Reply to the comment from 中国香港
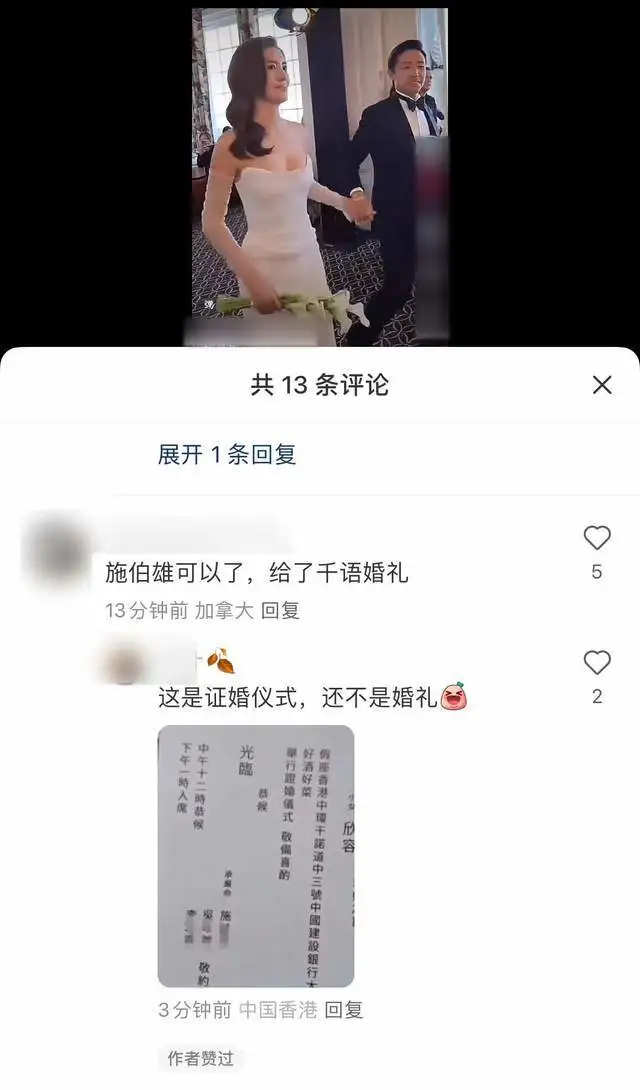The width and height of the screenshot is (640, 1090). click(344, 1010)
